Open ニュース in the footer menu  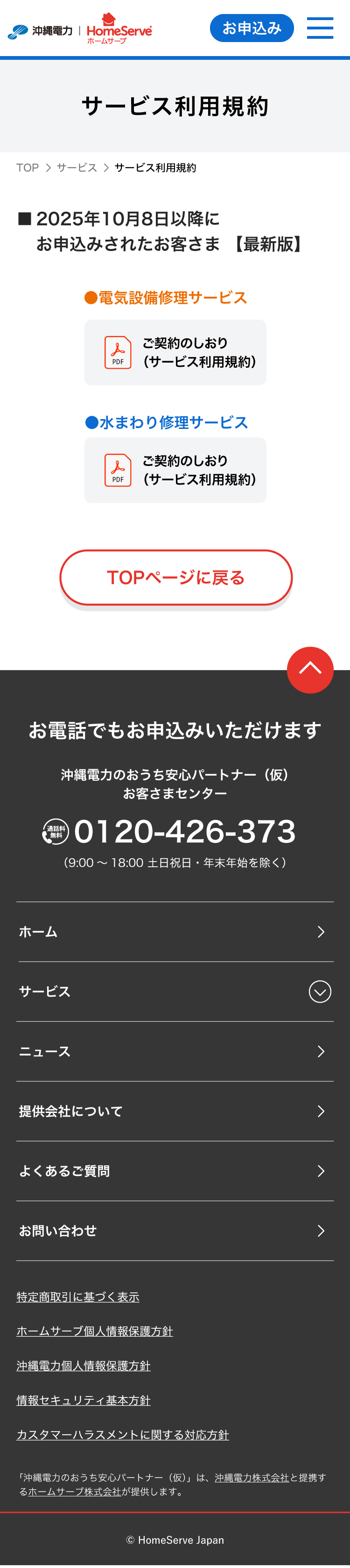coord(175,1051)
